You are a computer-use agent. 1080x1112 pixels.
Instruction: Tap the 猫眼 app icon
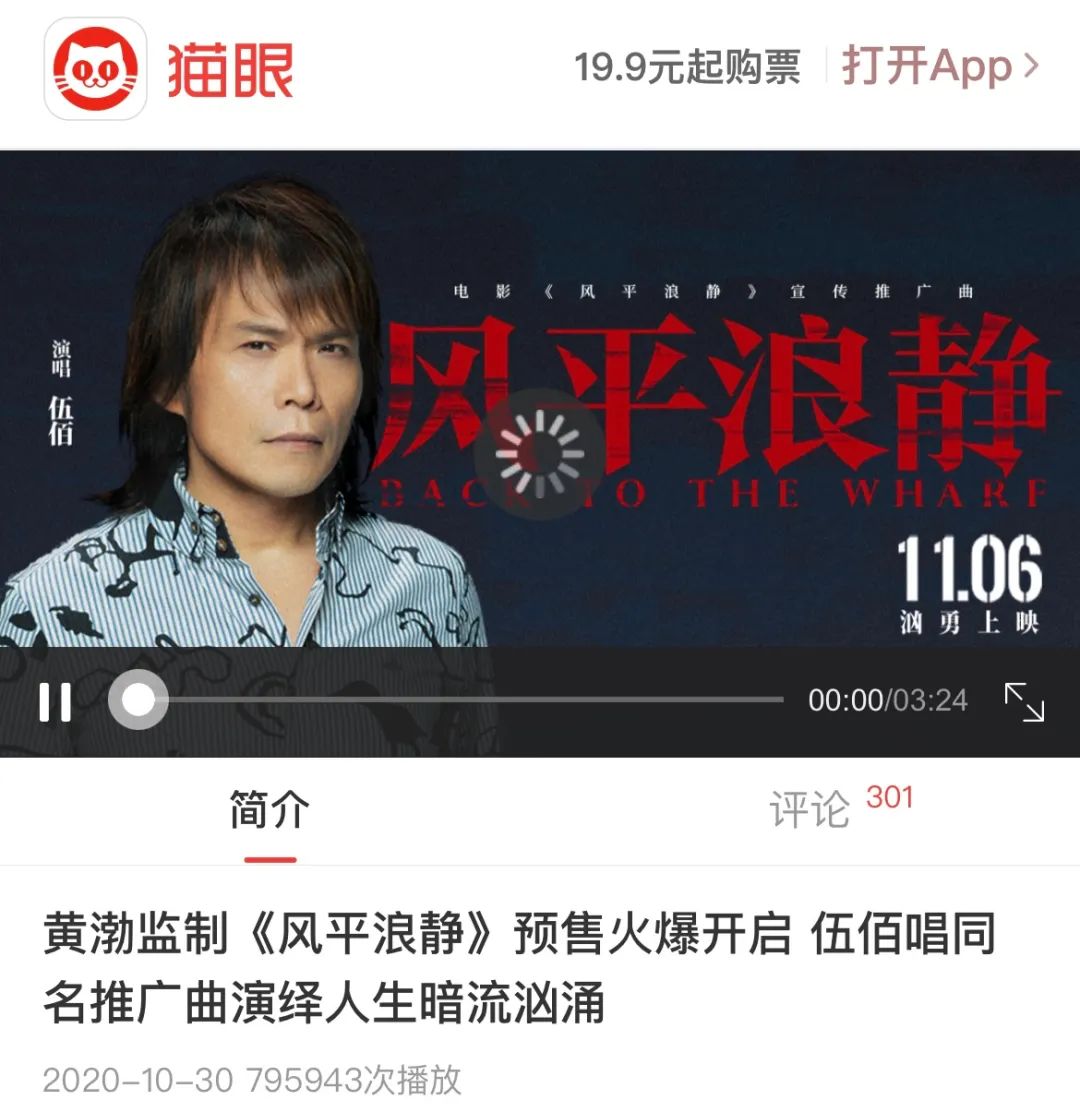pyautogui.click(x=96, y=70)
